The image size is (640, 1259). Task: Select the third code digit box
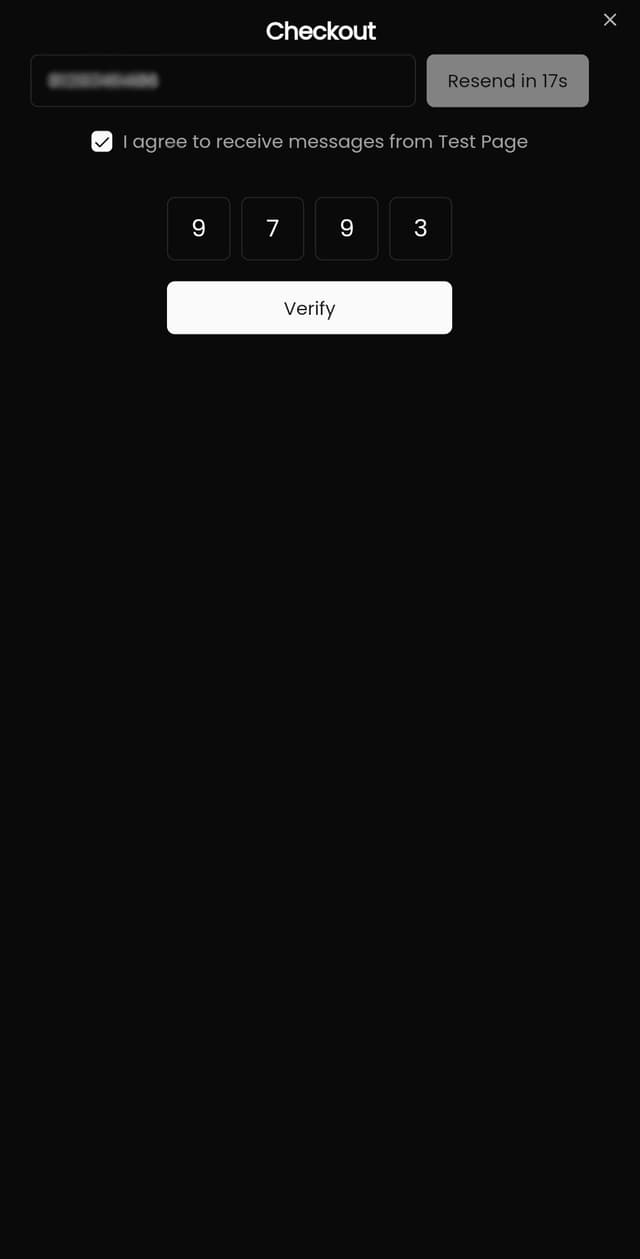346,229
